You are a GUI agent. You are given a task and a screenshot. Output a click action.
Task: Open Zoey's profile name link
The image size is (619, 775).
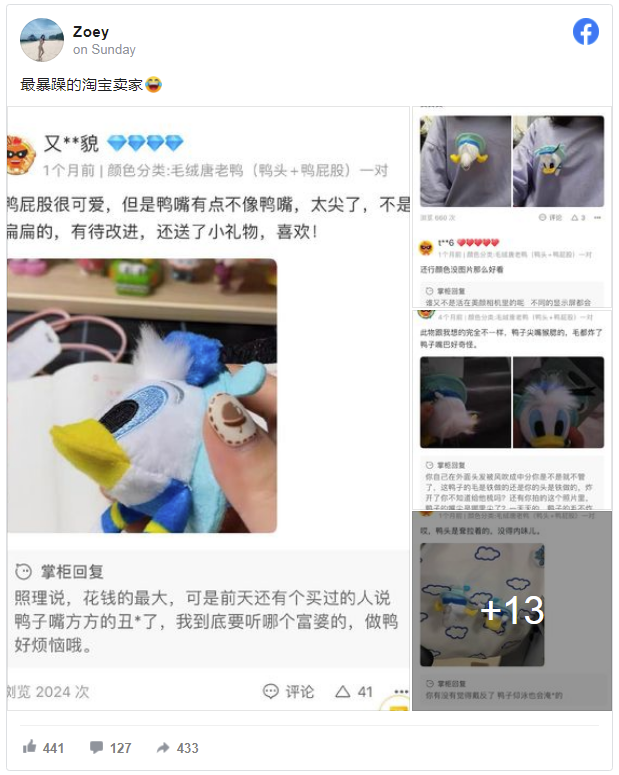(90, 32)
